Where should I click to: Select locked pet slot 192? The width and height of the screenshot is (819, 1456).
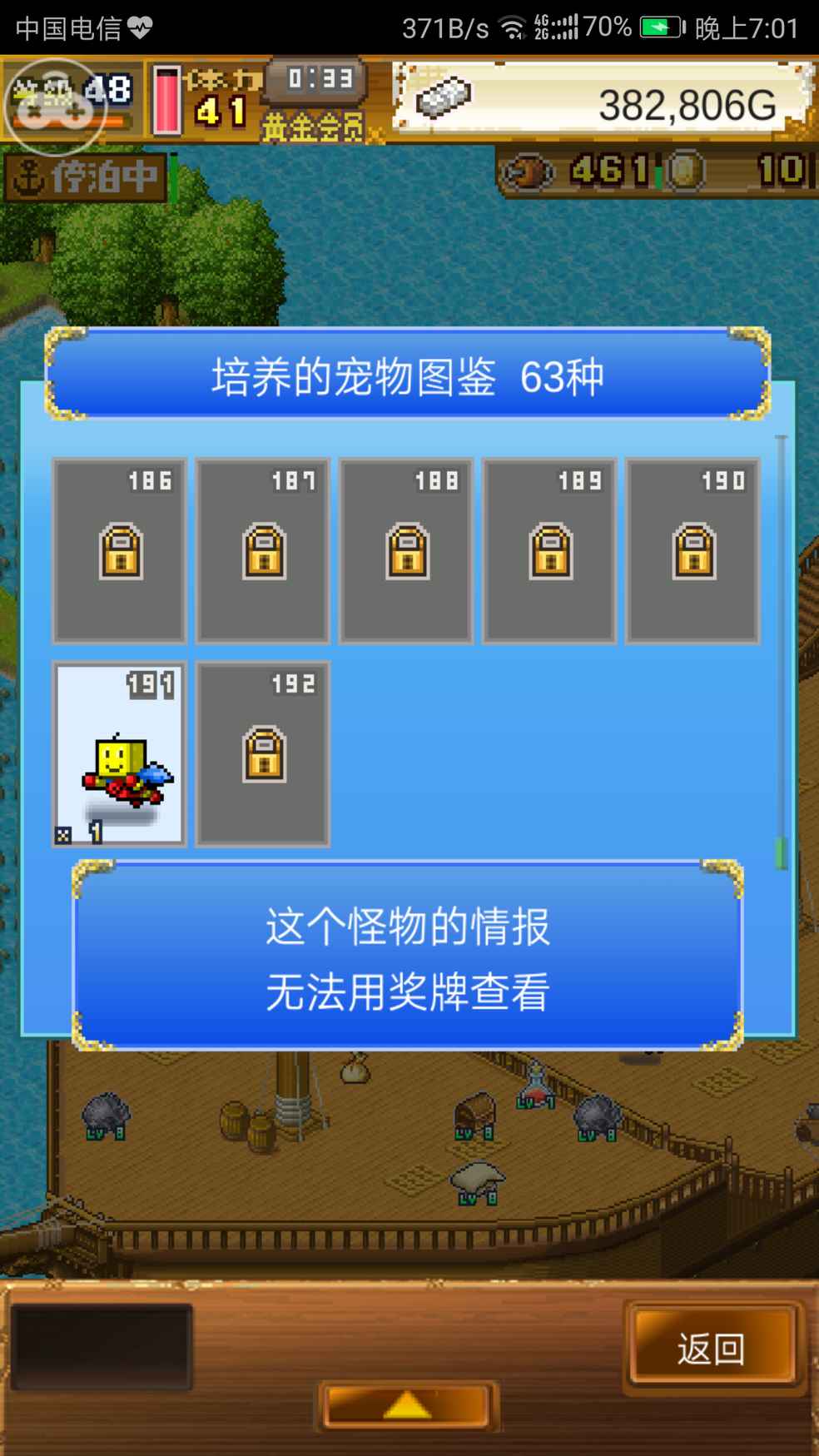(x=263, y=753)
